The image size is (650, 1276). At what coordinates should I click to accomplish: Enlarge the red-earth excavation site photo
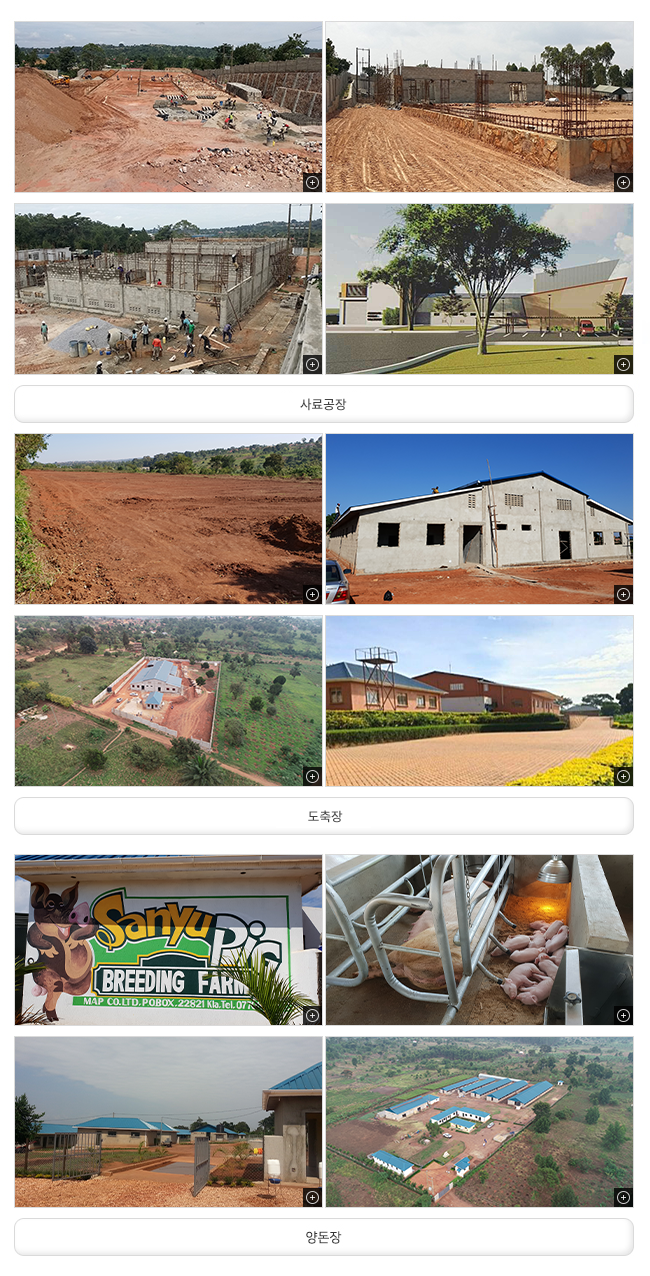click(168, 107)
